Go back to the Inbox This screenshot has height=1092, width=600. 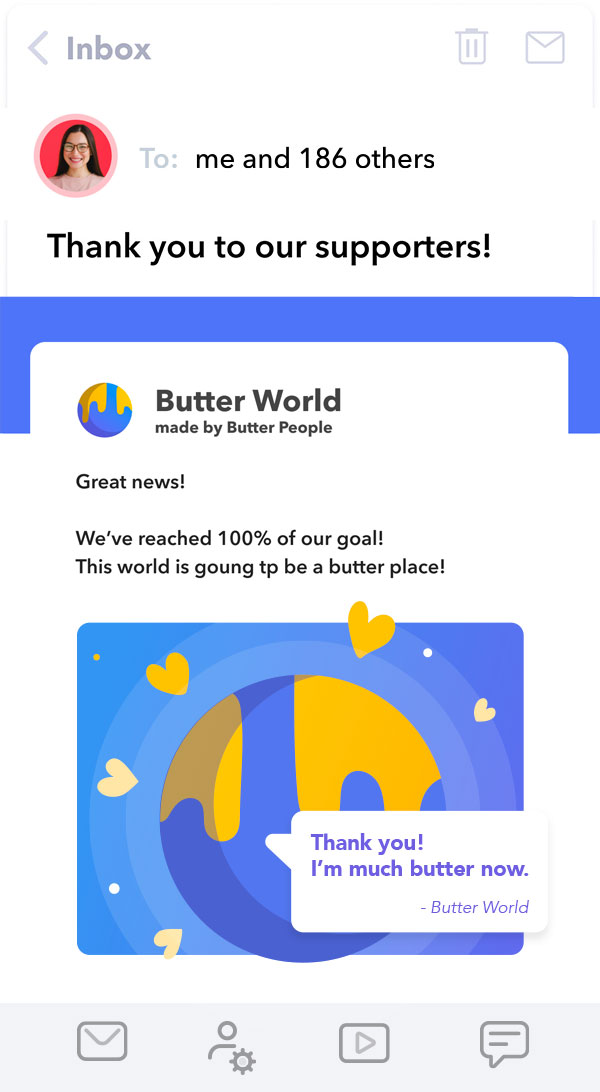click(89, 48)
